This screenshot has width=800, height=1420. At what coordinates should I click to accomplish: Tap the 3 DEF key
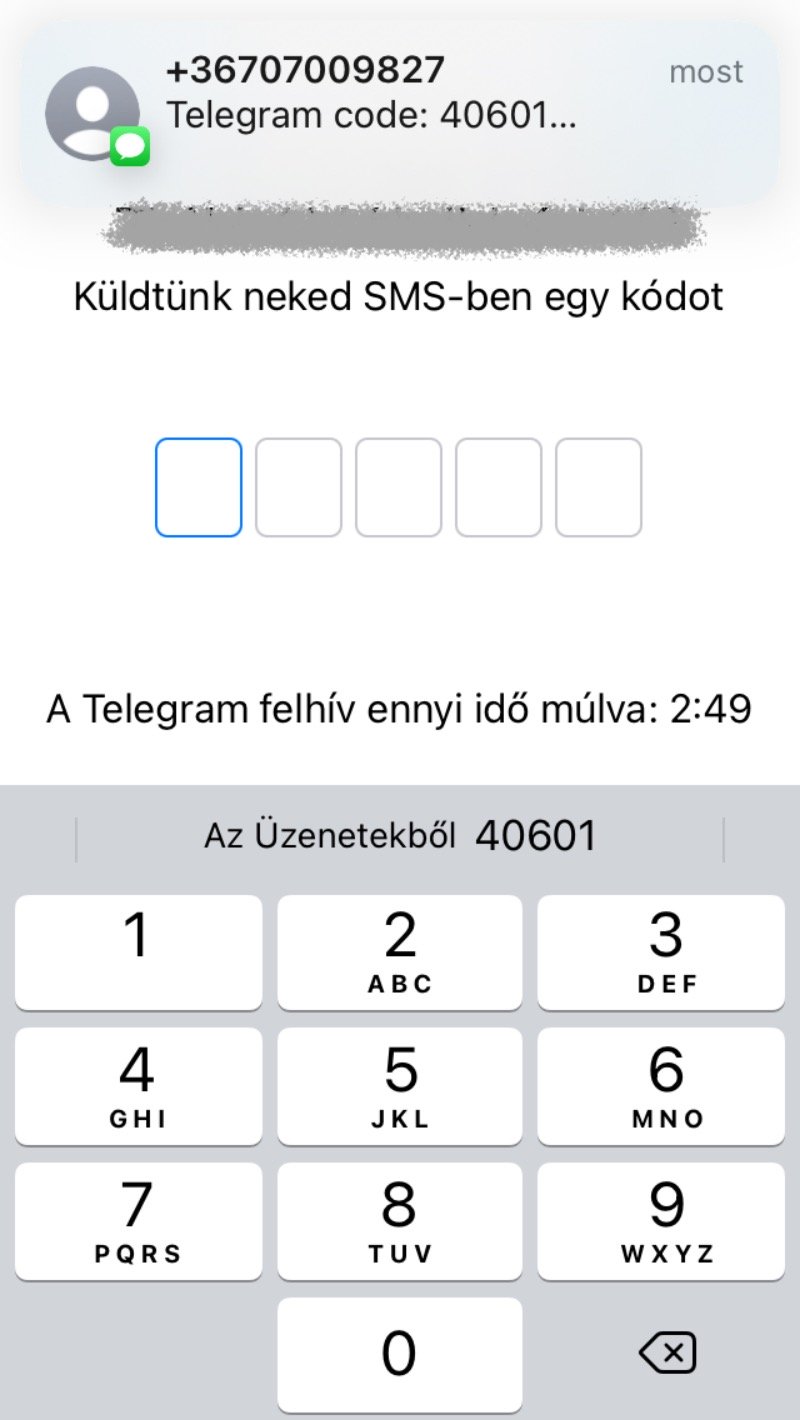(x=661, y=952)
